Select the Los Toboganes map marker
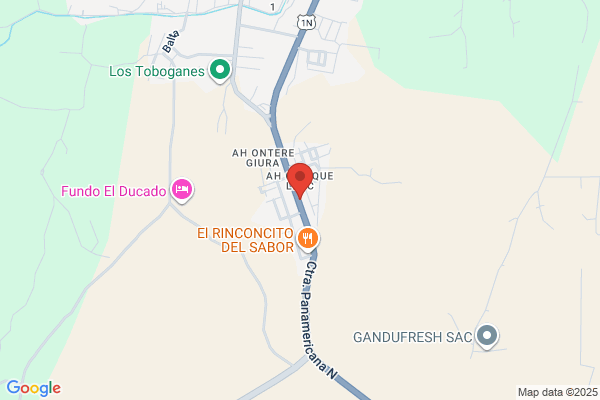This screenshot has height=400, width=600. click(x=220, y=70)
